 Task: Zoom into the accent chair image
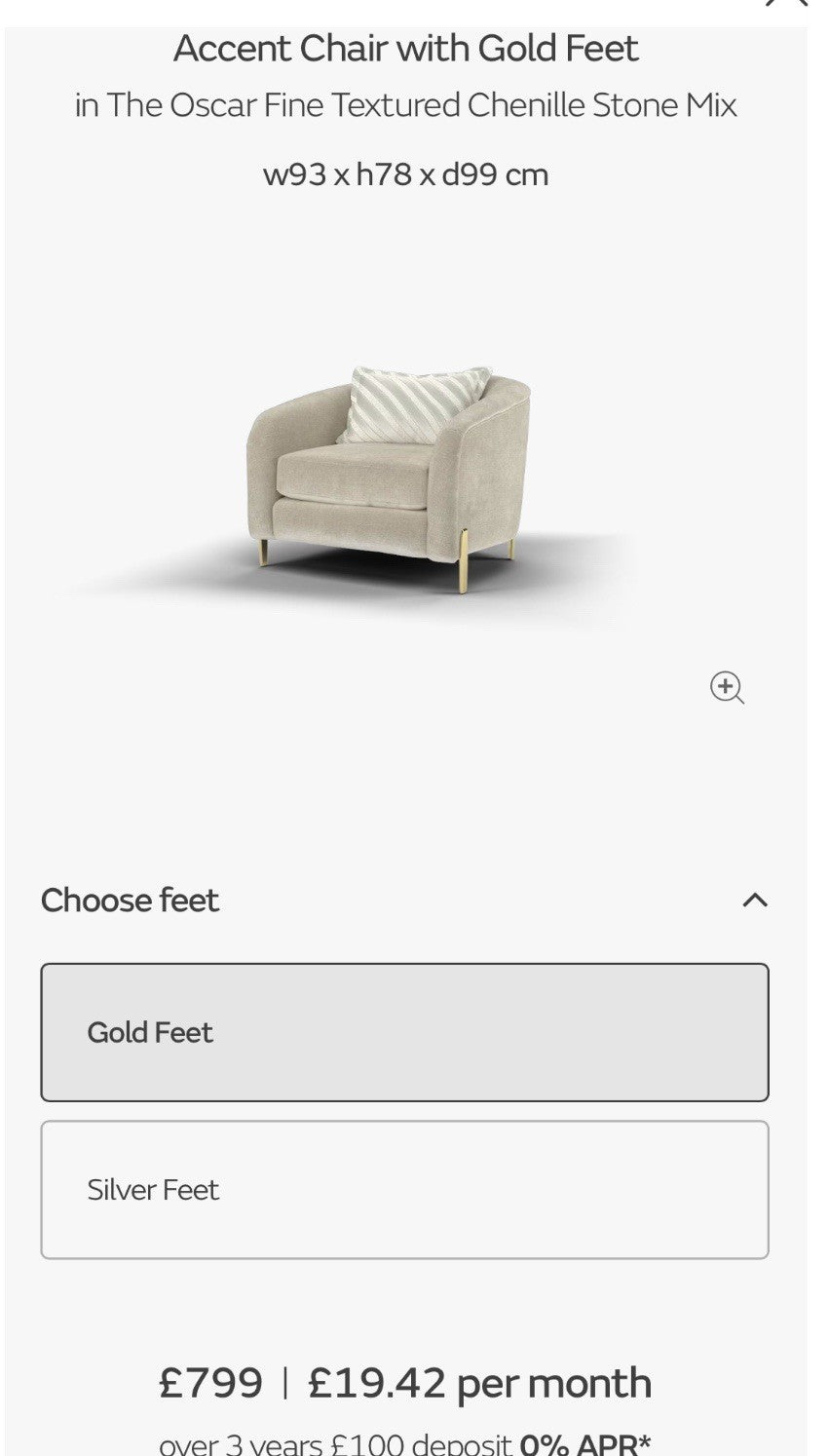(x=727, y=687)
